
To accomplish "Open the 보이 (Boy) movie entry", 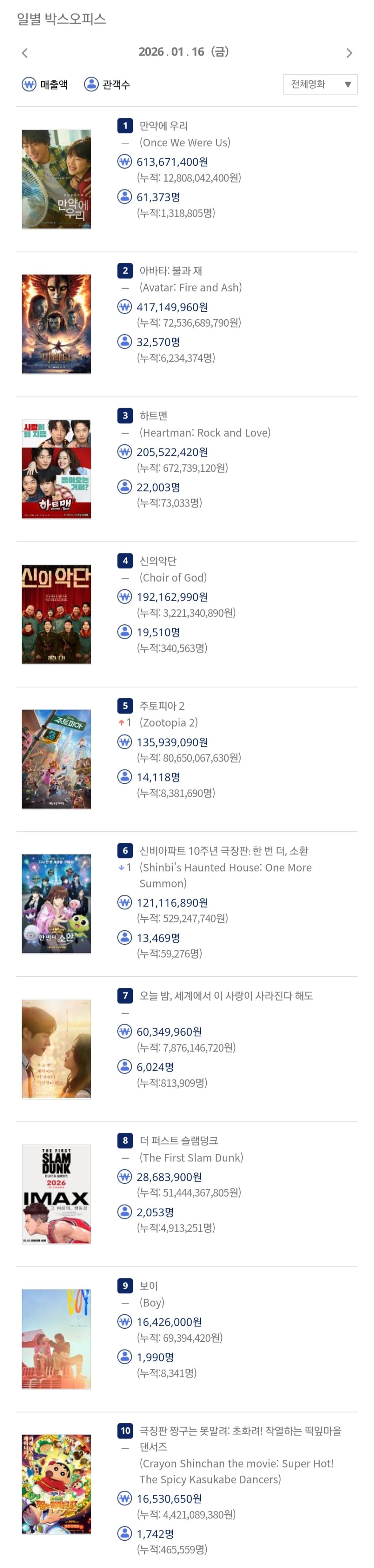I will click(x=149, y=1286).
